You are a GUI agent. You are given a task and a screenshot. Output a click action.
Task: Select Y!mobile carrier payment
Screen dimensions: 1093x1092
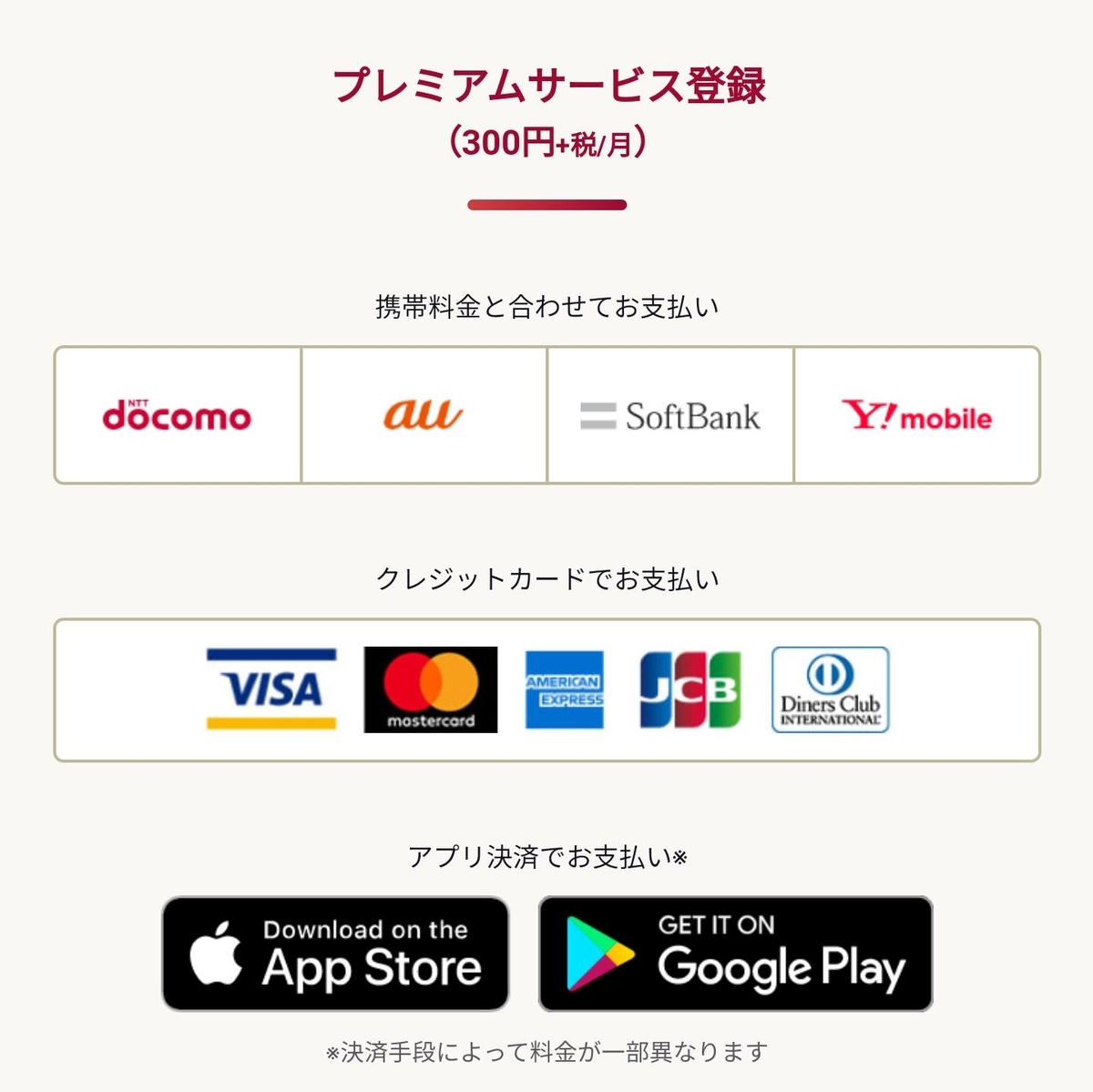[916, 415]
